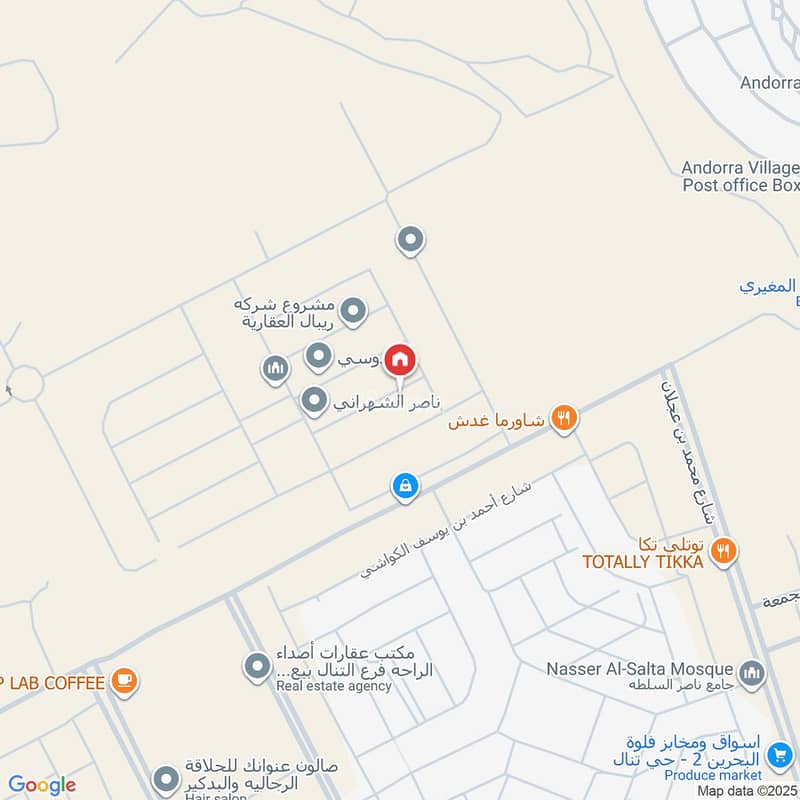This screenshot has width=800, height=800.
Task: Tap the red home location marker
Action: click(x=401, y=360)
